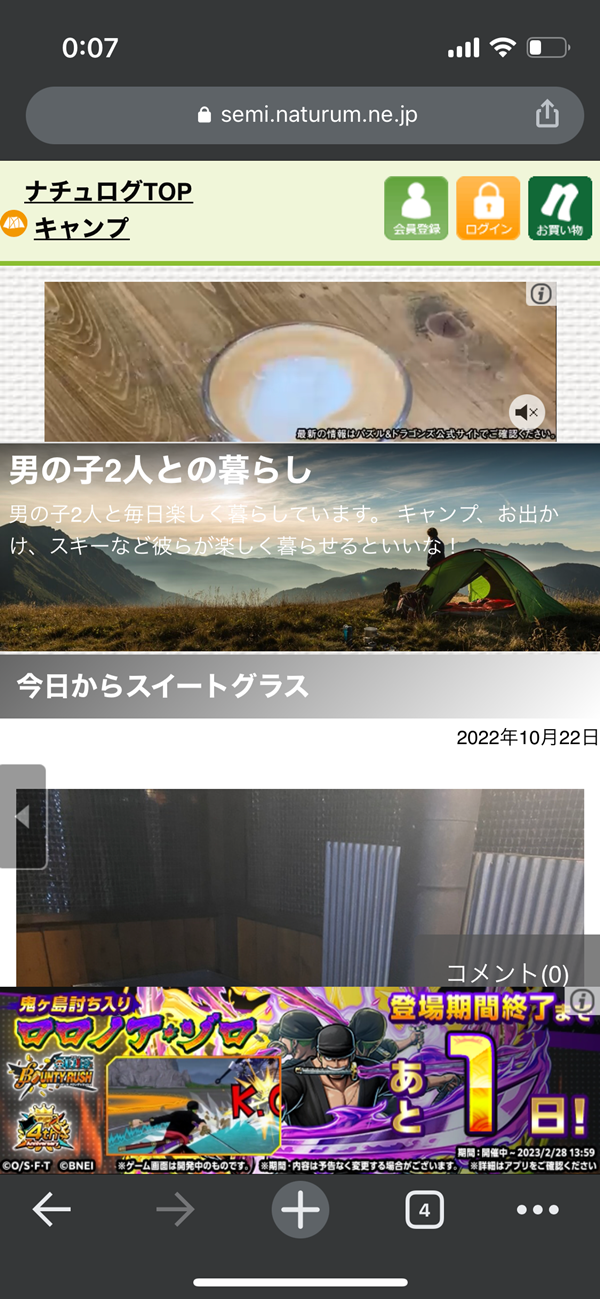Open the info icon on the top ad
The image size is (600, 1299).
pyautogui.click(x=541, y=294)
